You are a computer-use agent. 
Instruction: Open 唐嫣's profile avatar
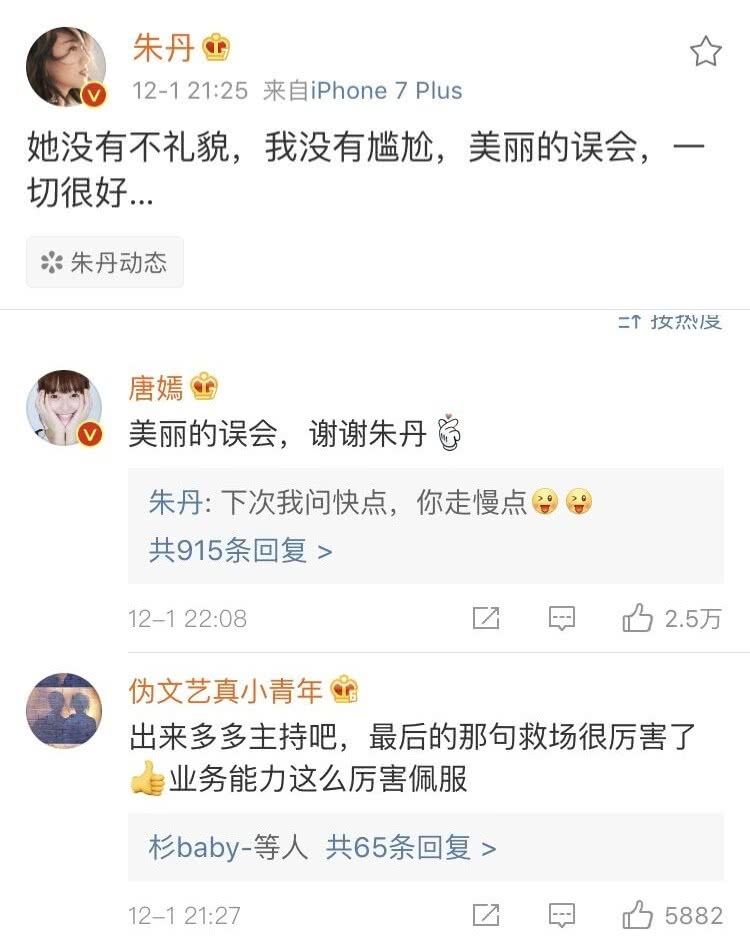(65, 408)
